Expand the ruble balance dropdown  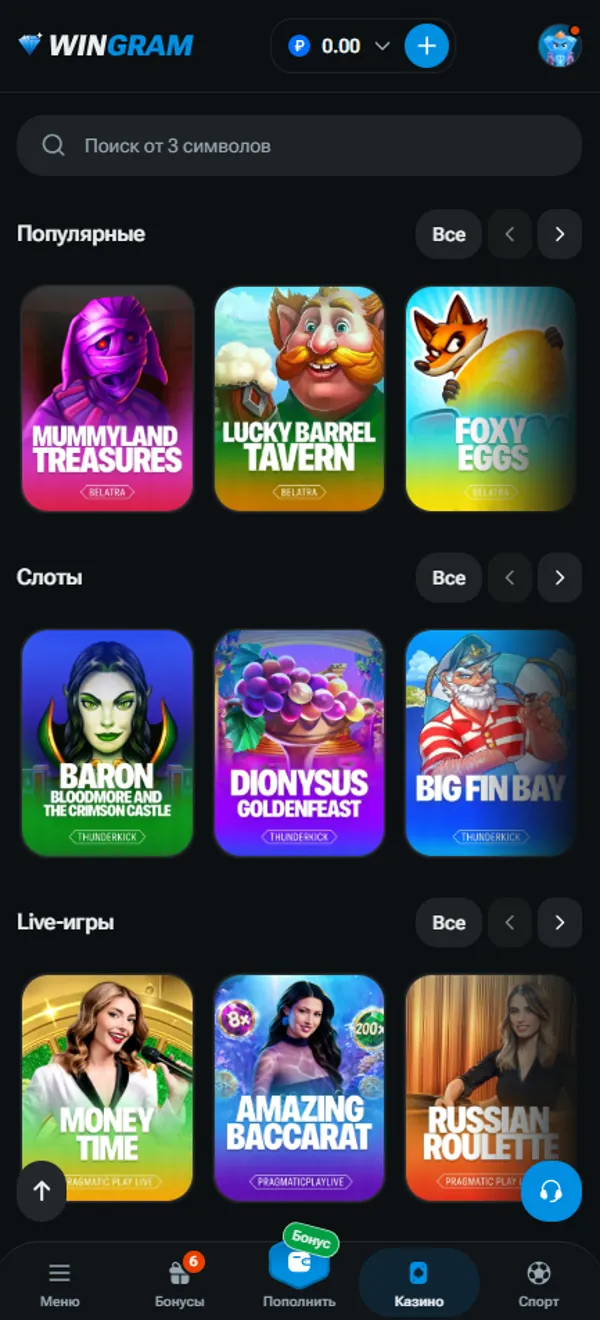tap(382, 46)
